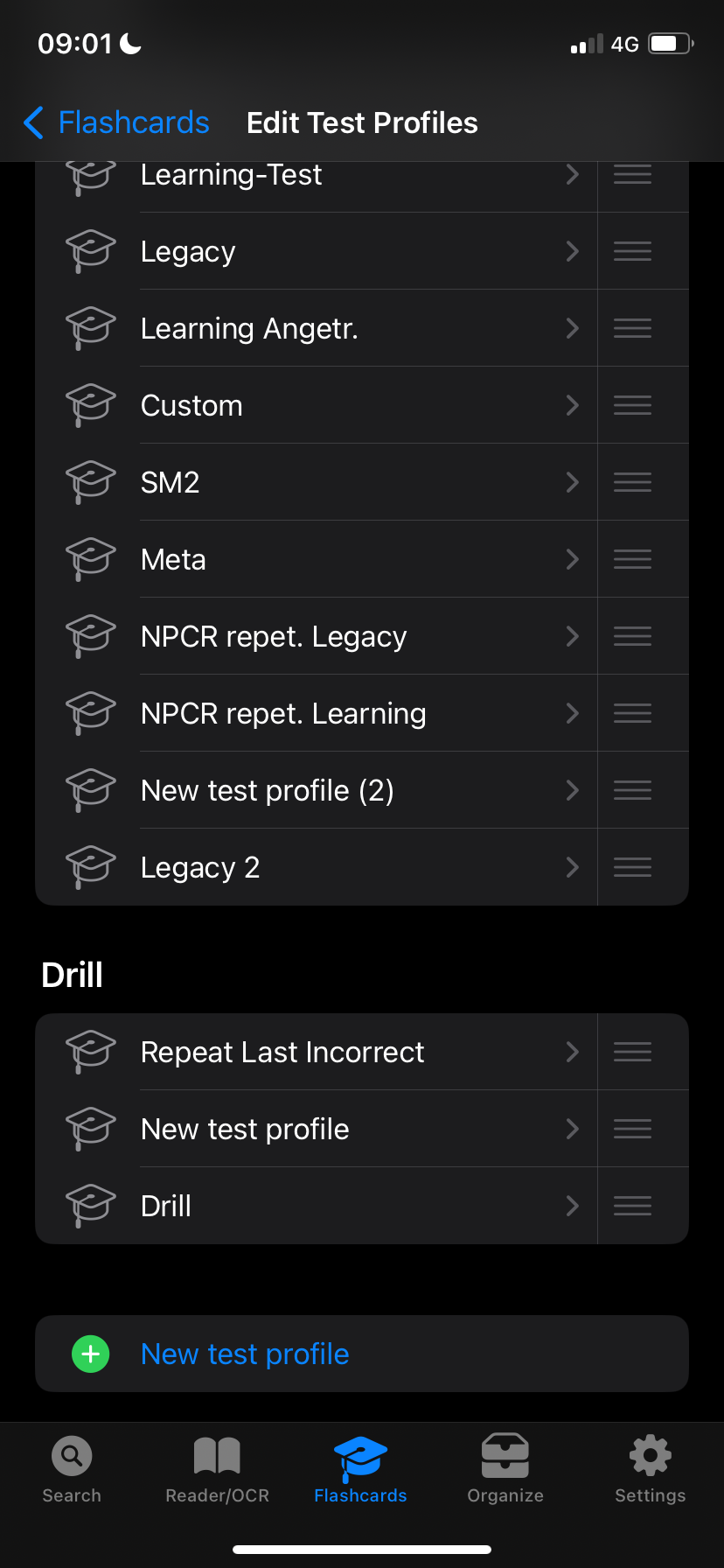
Task: Open Repeat Last Incorrect drill profile
Action: (x=317, y=1052)
